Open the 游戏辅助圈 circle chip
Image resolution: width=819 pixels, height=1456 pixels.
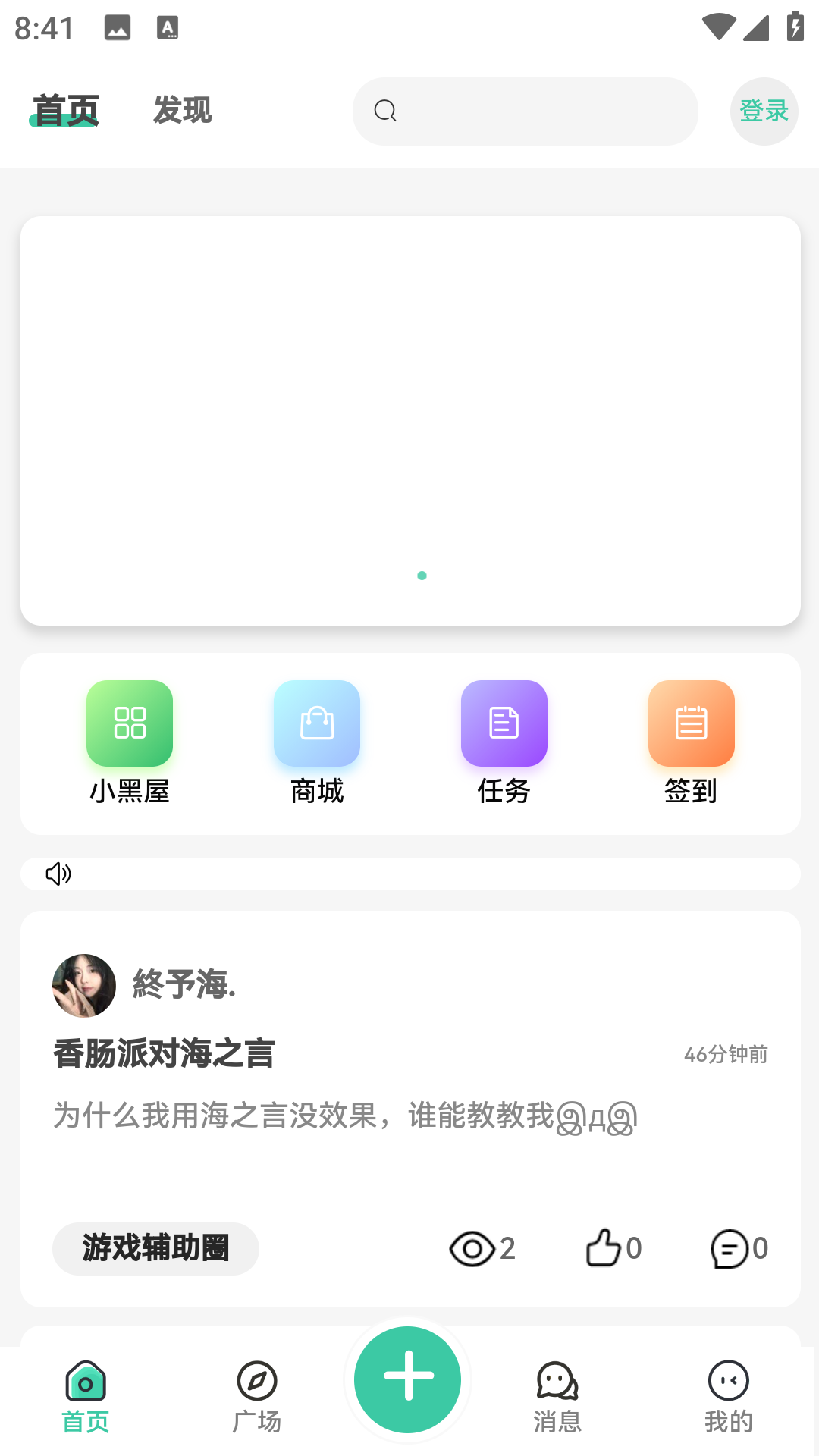[x=155, y=1248]
